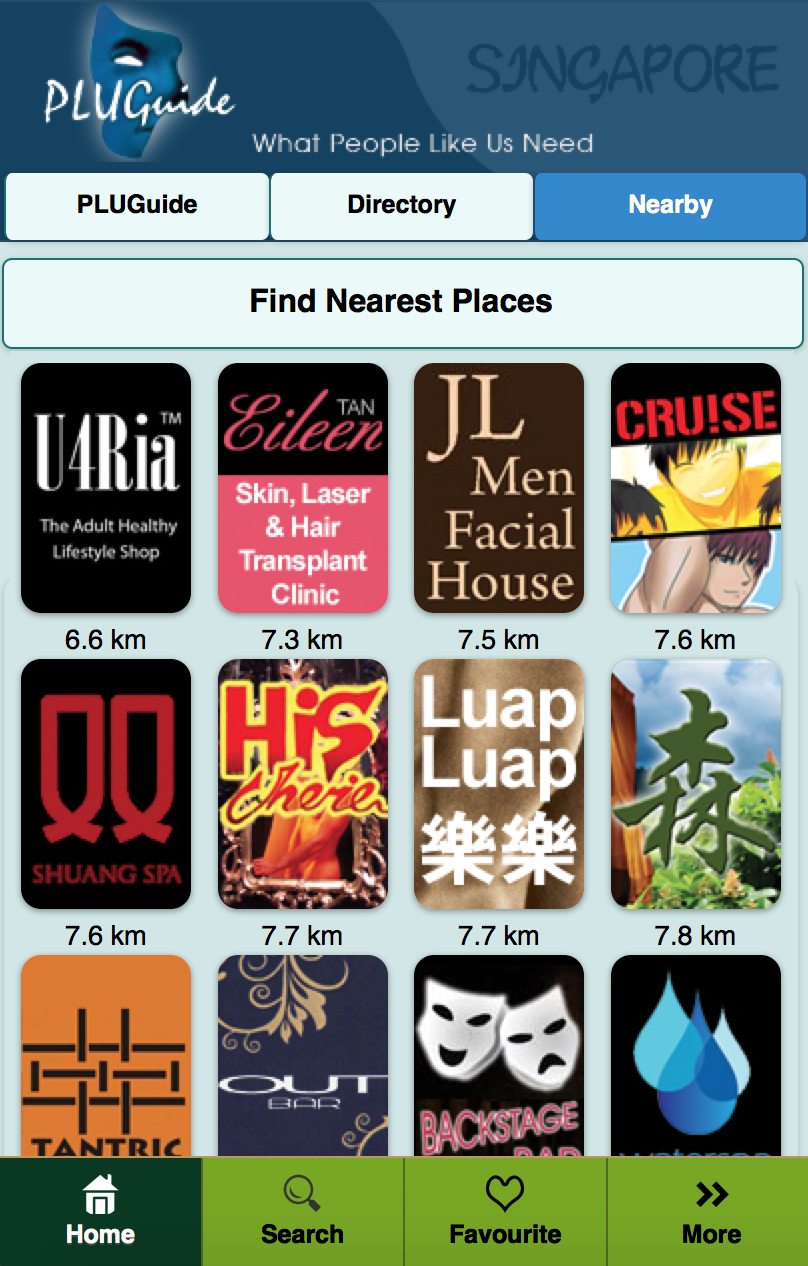This screenshot has height=1266, width=808.
Task: Select the Nearby tab
Action: [670, 206]
